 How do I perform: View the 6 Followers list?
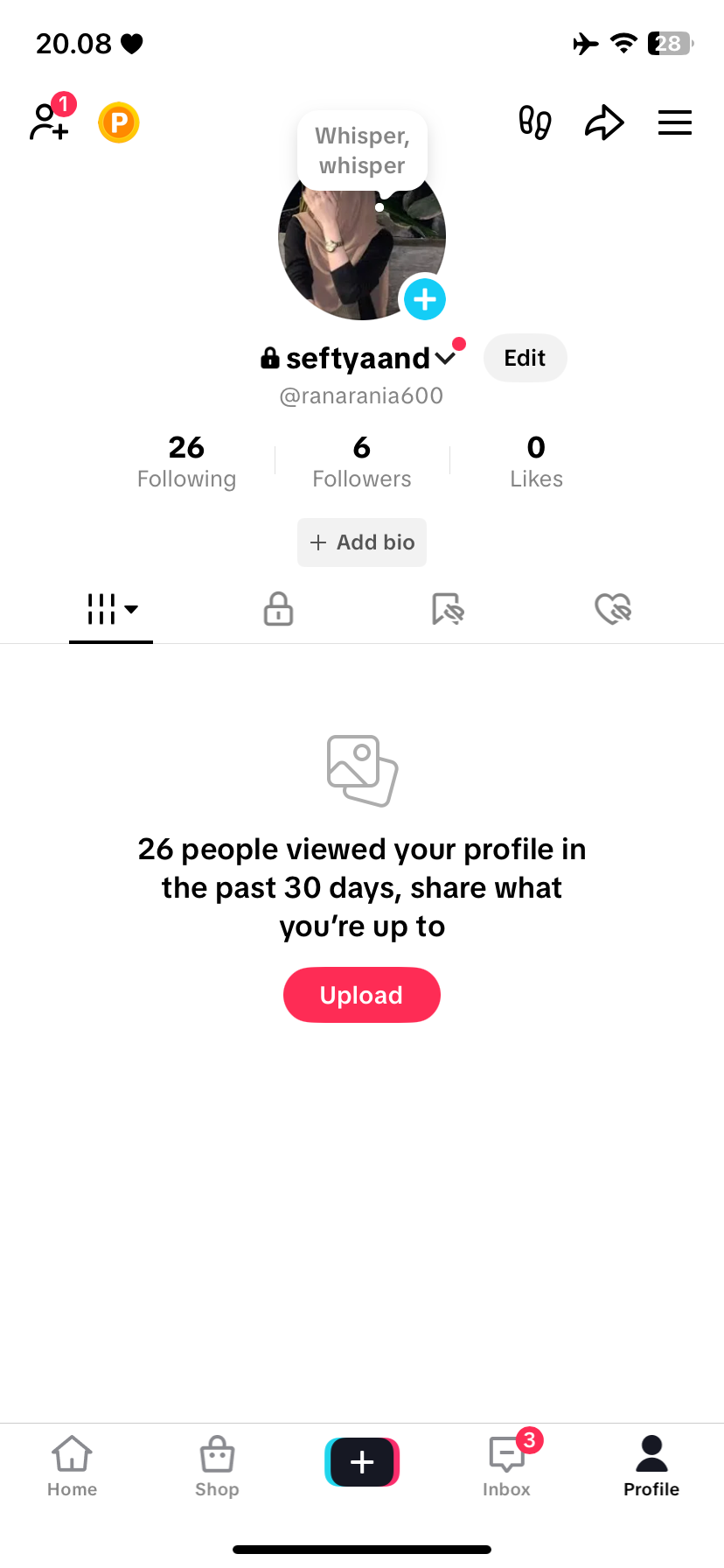pyautogui.click(x=362, y=461)
